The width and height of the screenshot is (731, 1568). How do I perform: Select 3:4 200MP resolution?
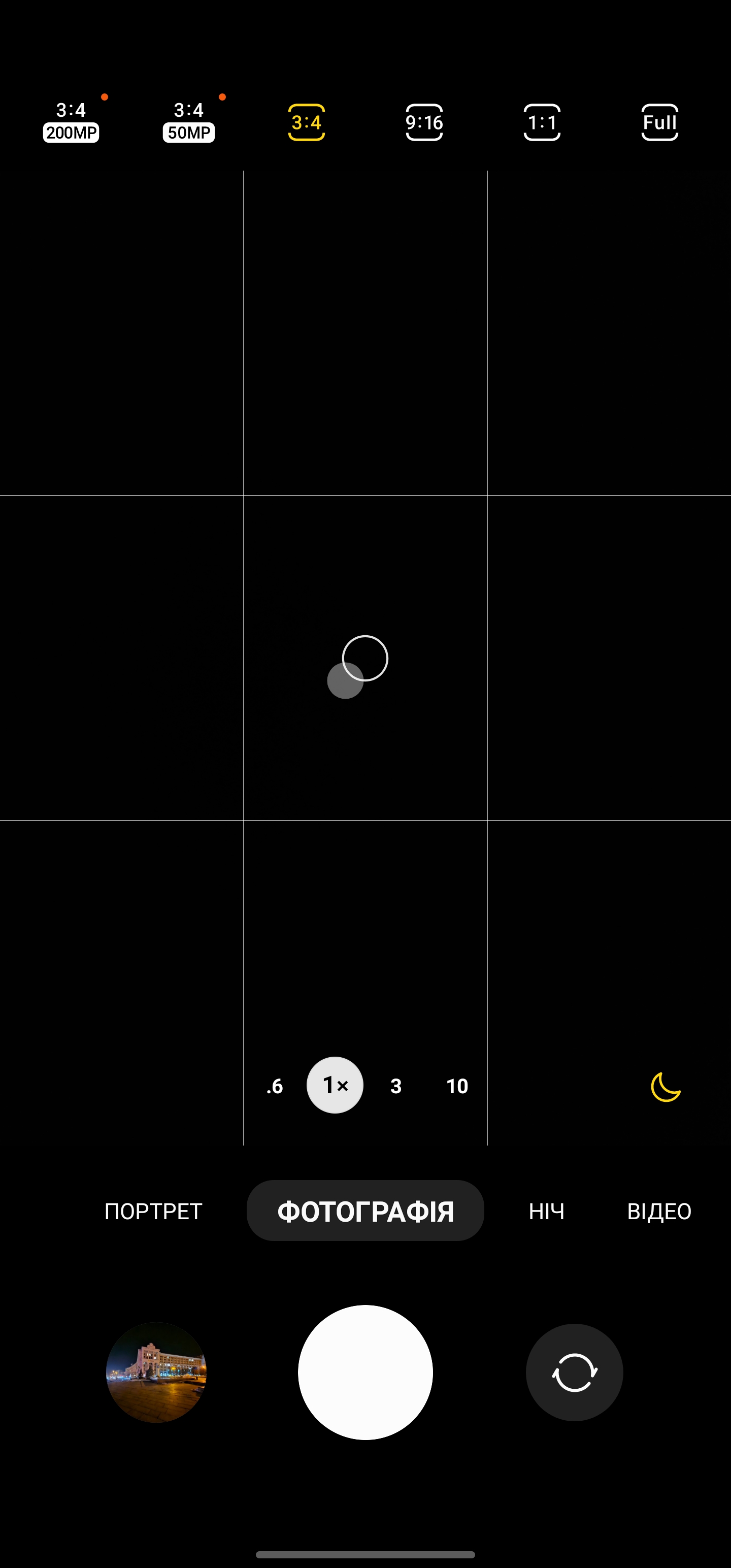(x=71, y=122)
